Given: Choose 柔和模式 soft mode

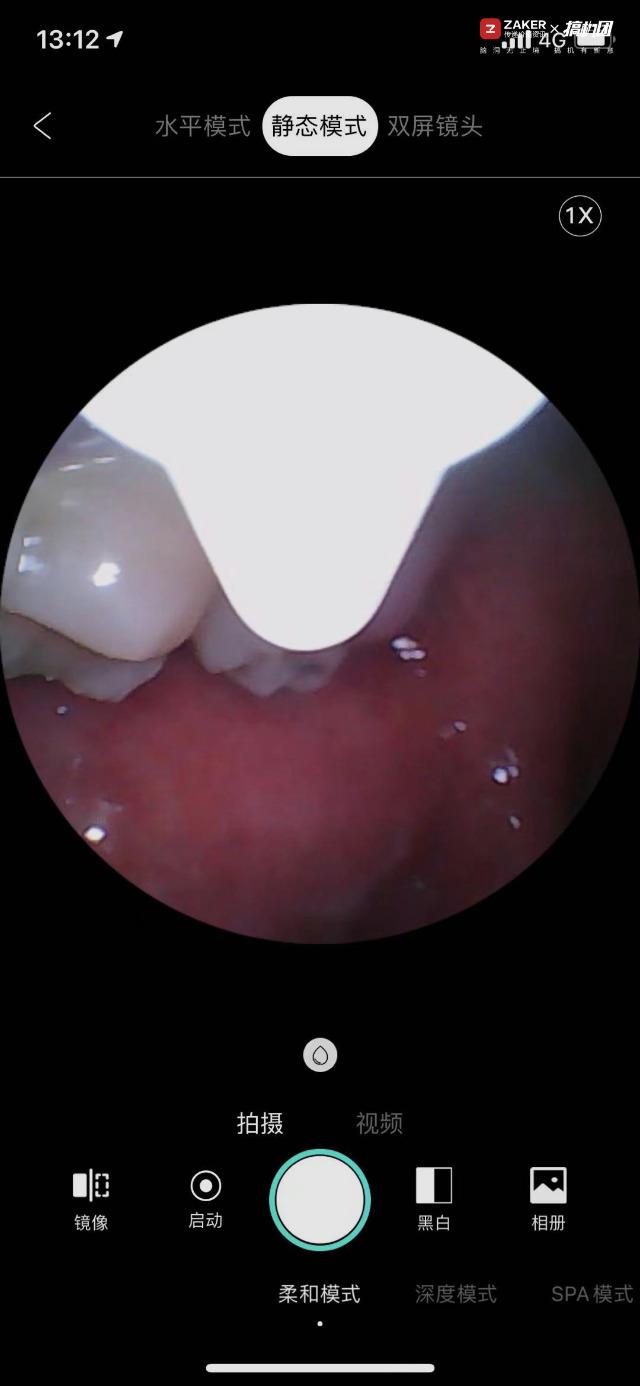Looking at the screenshot, I should (x=319, y=1294).
